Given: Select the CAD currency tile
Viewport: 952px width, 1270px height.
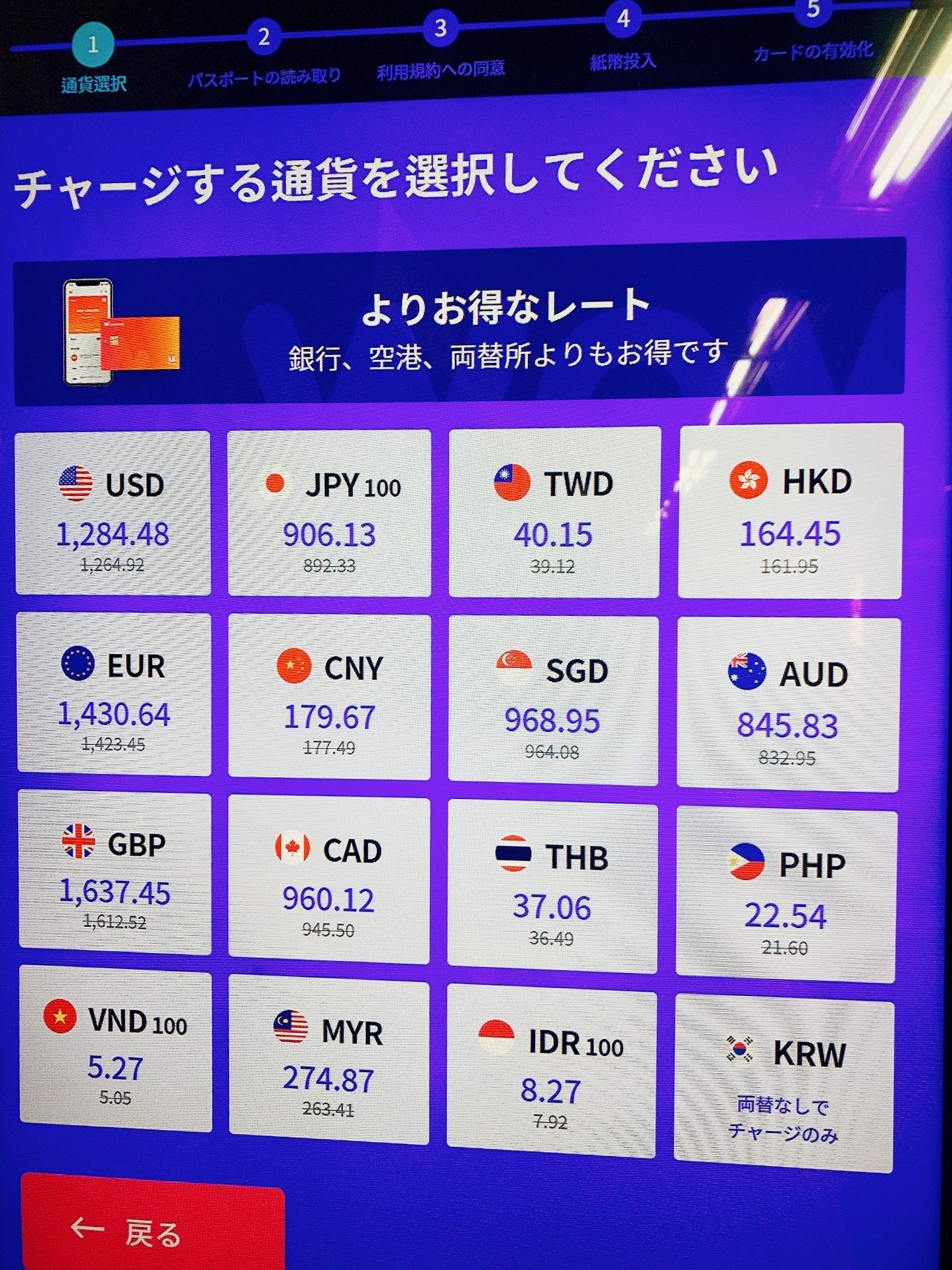Looking at the screenshot, I should pos(329,881).
